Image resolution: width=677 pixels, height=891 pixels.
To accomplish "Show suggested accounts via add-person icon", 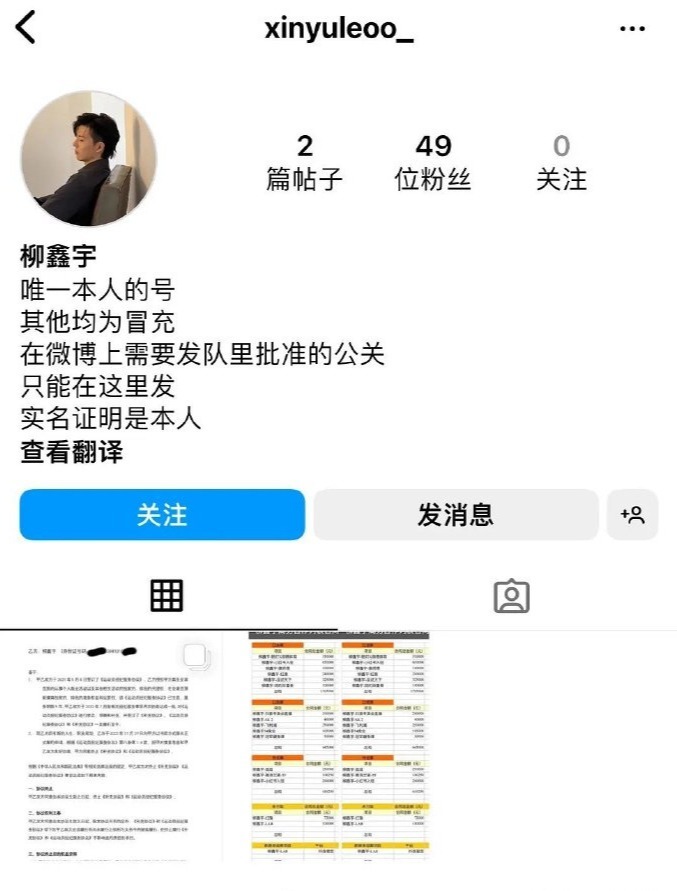I will tap(632, 515).
